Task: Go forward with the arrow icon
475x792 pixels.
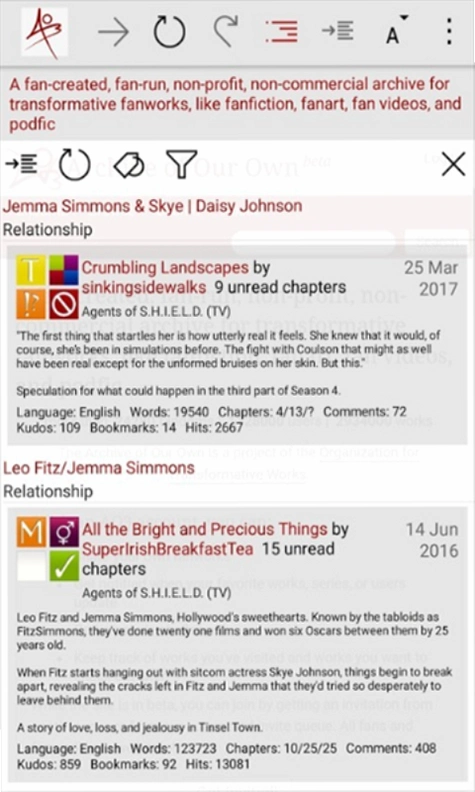Action: click(113, 32)
